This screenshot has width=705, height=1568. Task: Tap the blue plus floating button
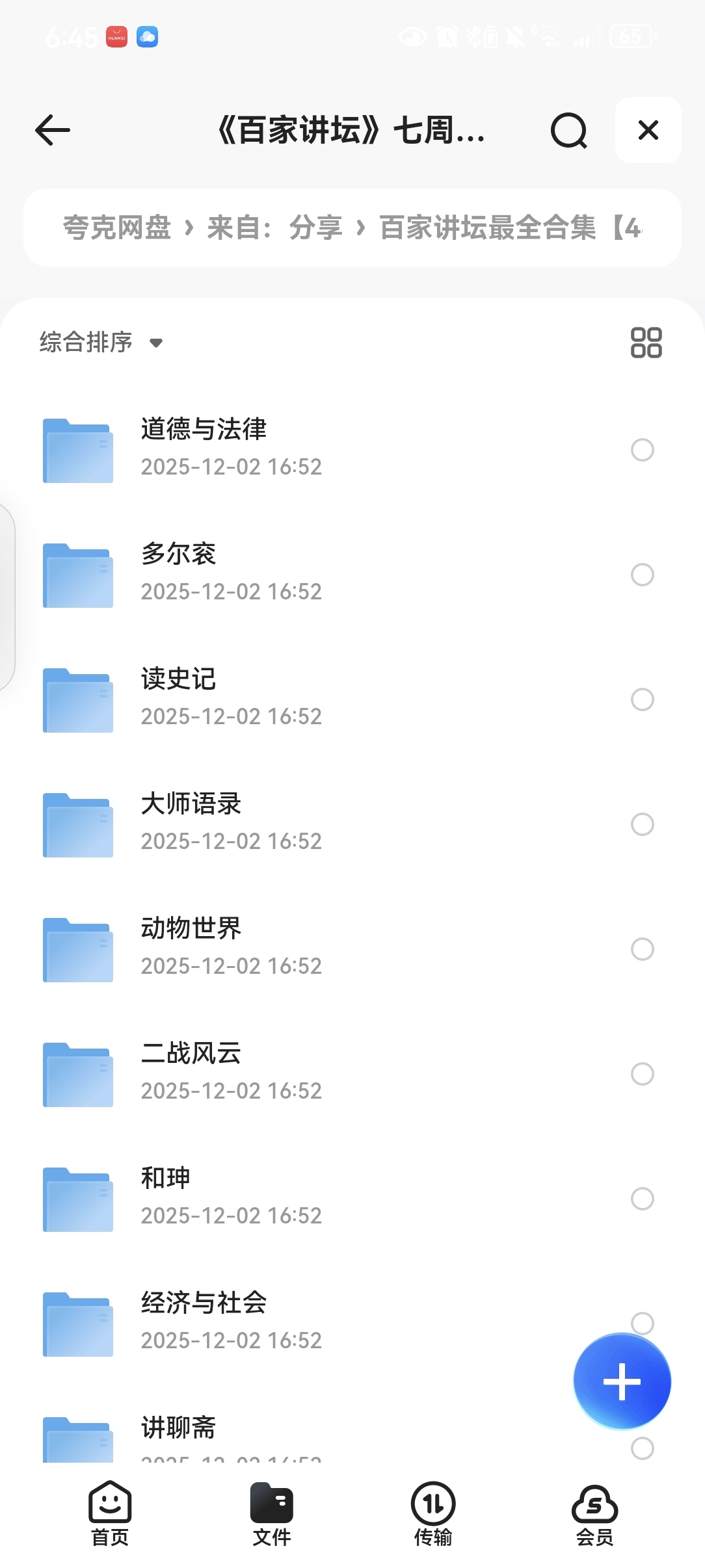coord(622,1381)
